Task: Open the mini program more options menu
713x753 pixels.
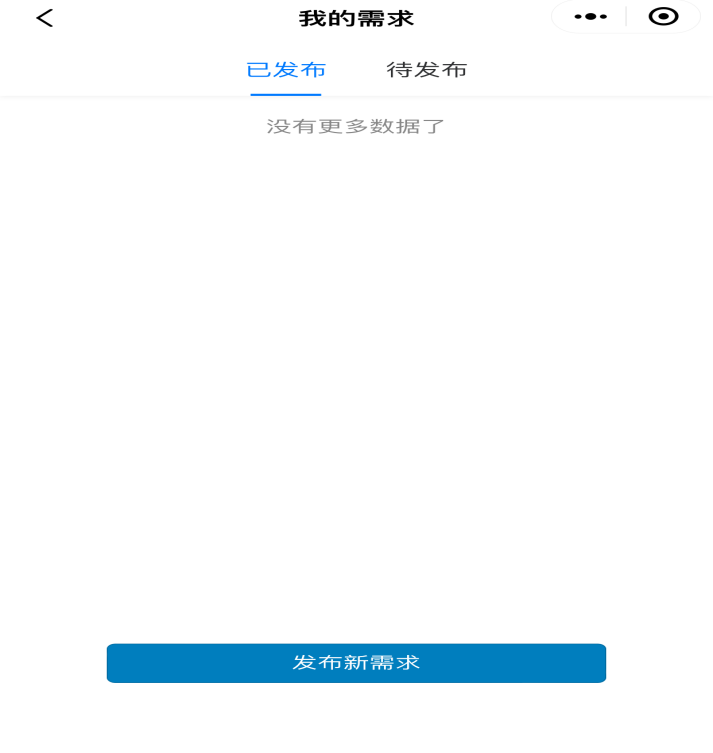Action: [590, 17]
